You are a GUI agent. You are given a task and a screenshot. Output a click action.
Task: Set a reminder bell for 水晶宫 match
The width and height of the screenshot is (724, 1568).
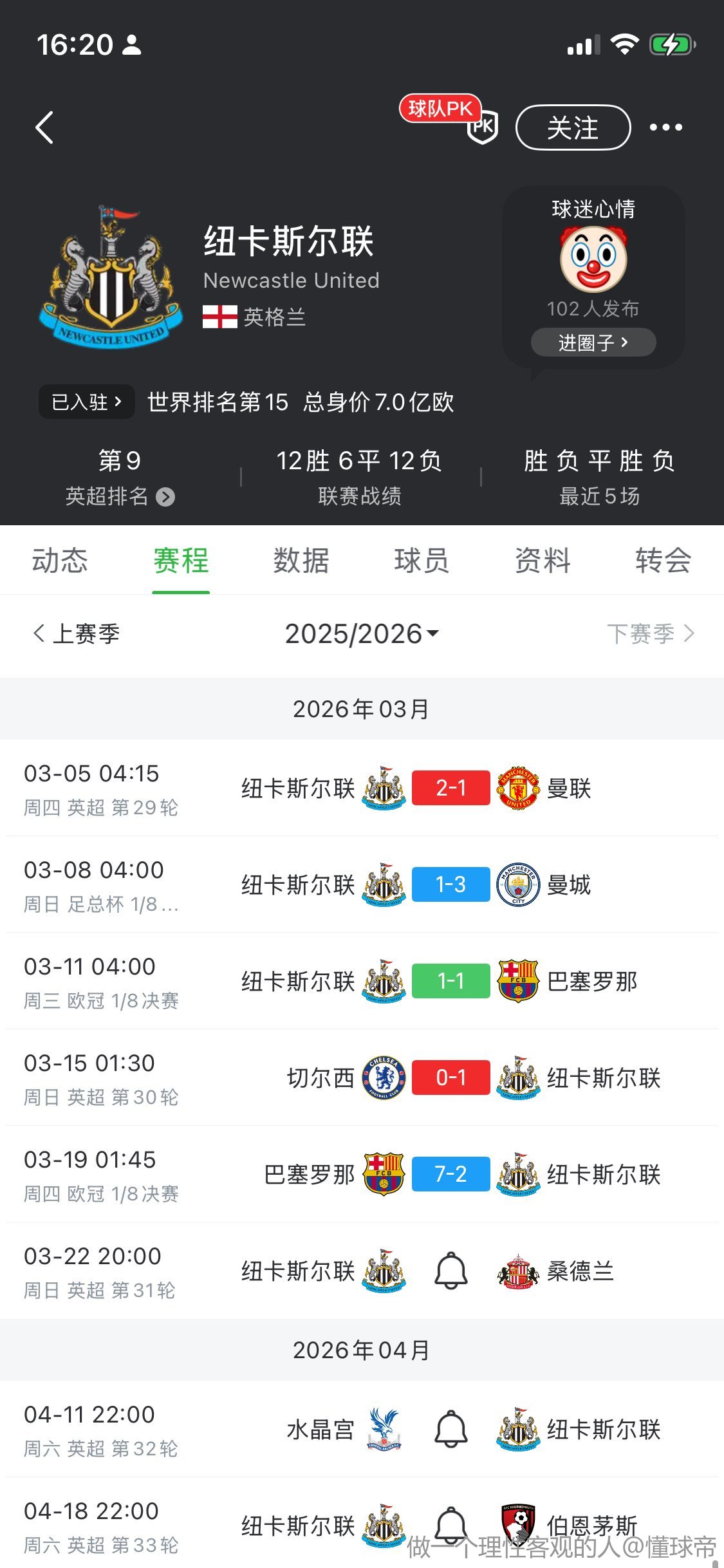click(451, 1429)
